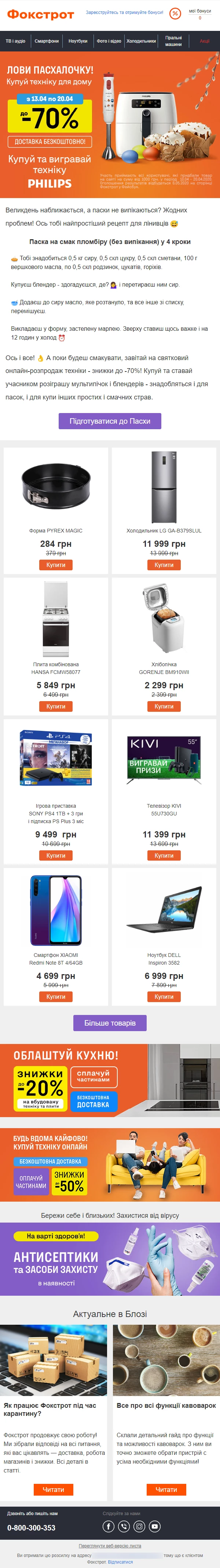Go to the Акції section

(x=205, y=42)
